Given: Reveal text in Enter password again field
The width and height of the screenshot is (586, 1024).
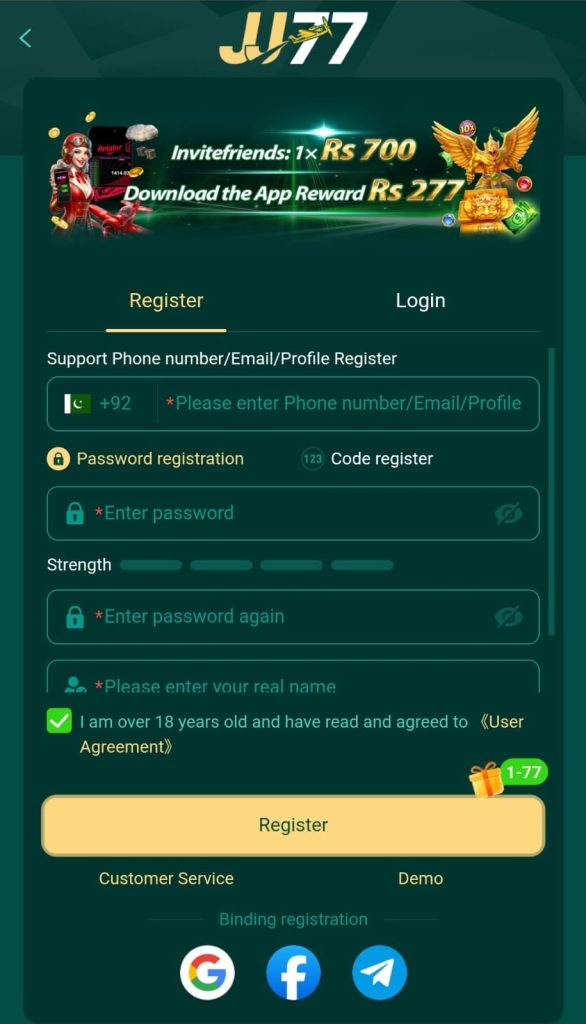Looking at the screenshot, I should (x=508, y=616).
